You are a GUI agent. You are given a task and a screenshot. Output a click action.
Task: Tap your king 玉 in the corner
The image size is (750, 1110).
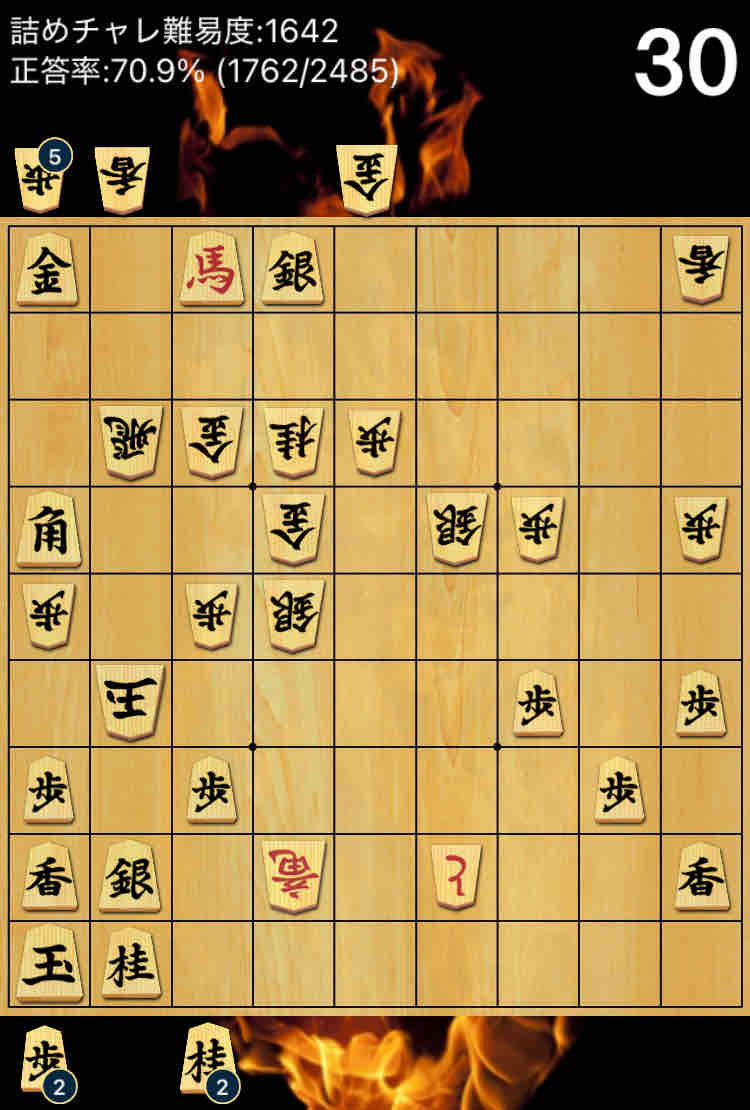pos(48,966)
